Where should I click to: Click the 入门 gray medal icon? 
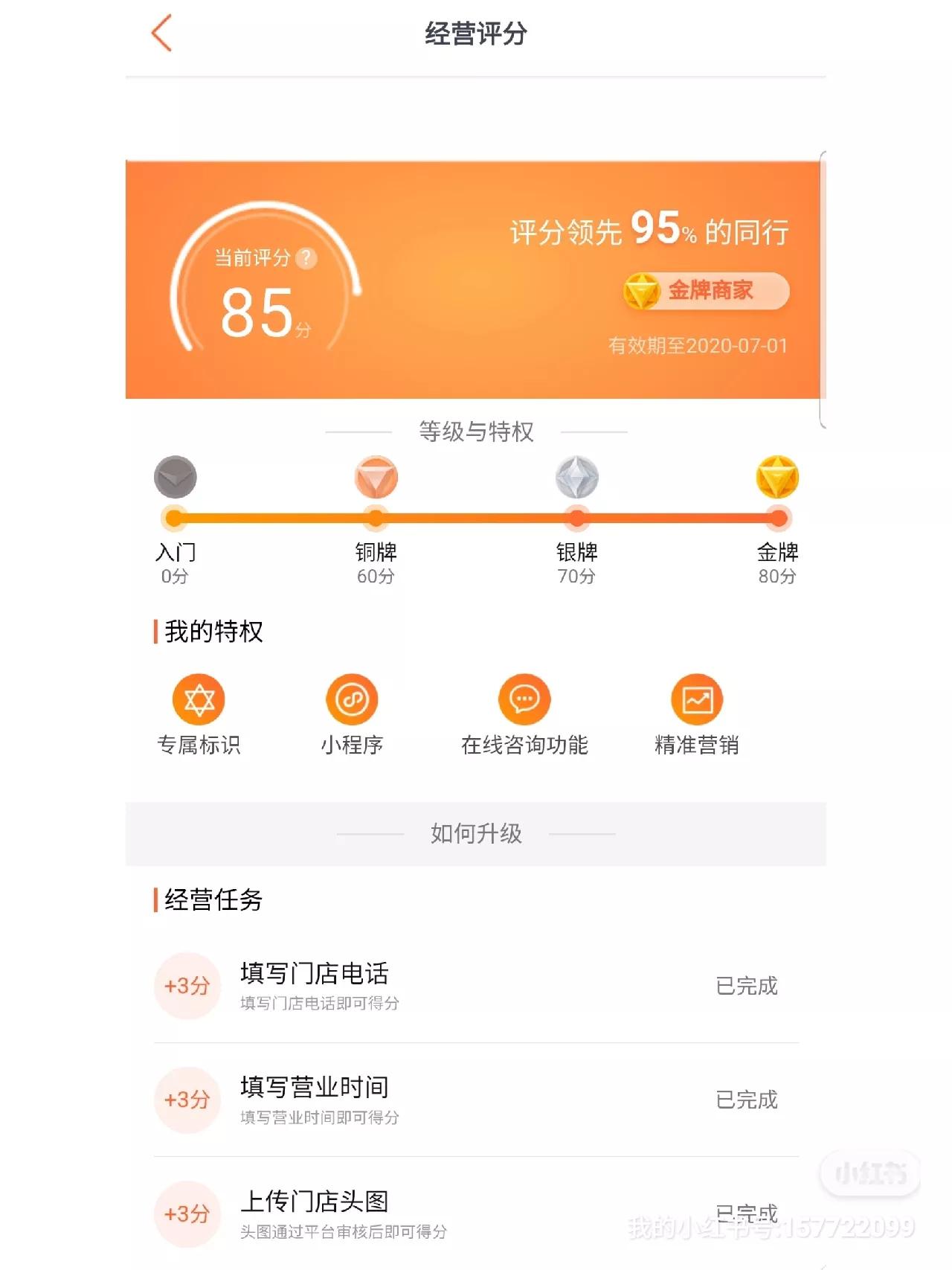(174, 477)
